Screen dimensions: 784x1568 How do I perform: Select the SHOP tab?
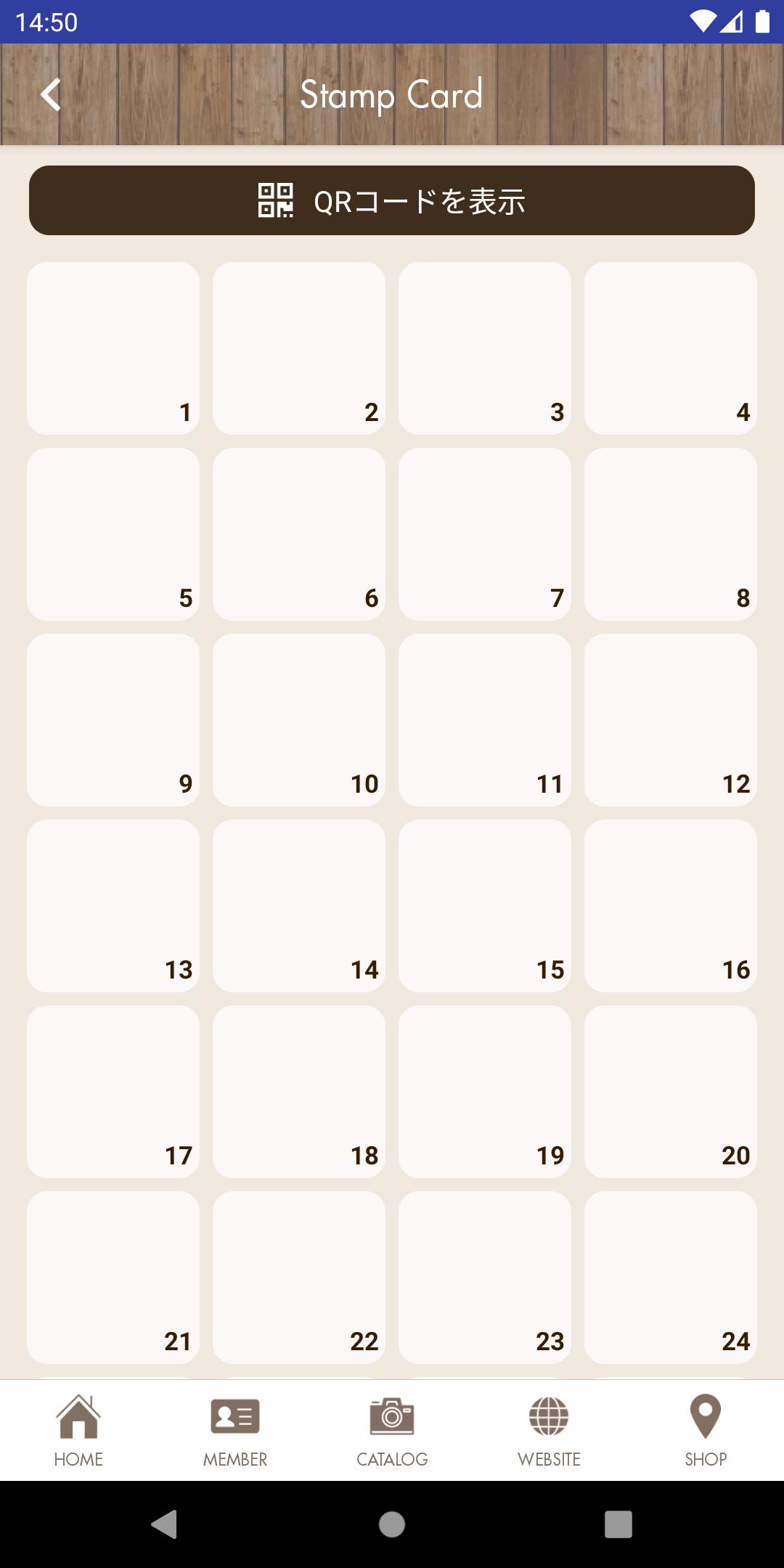coord(706,1431)
